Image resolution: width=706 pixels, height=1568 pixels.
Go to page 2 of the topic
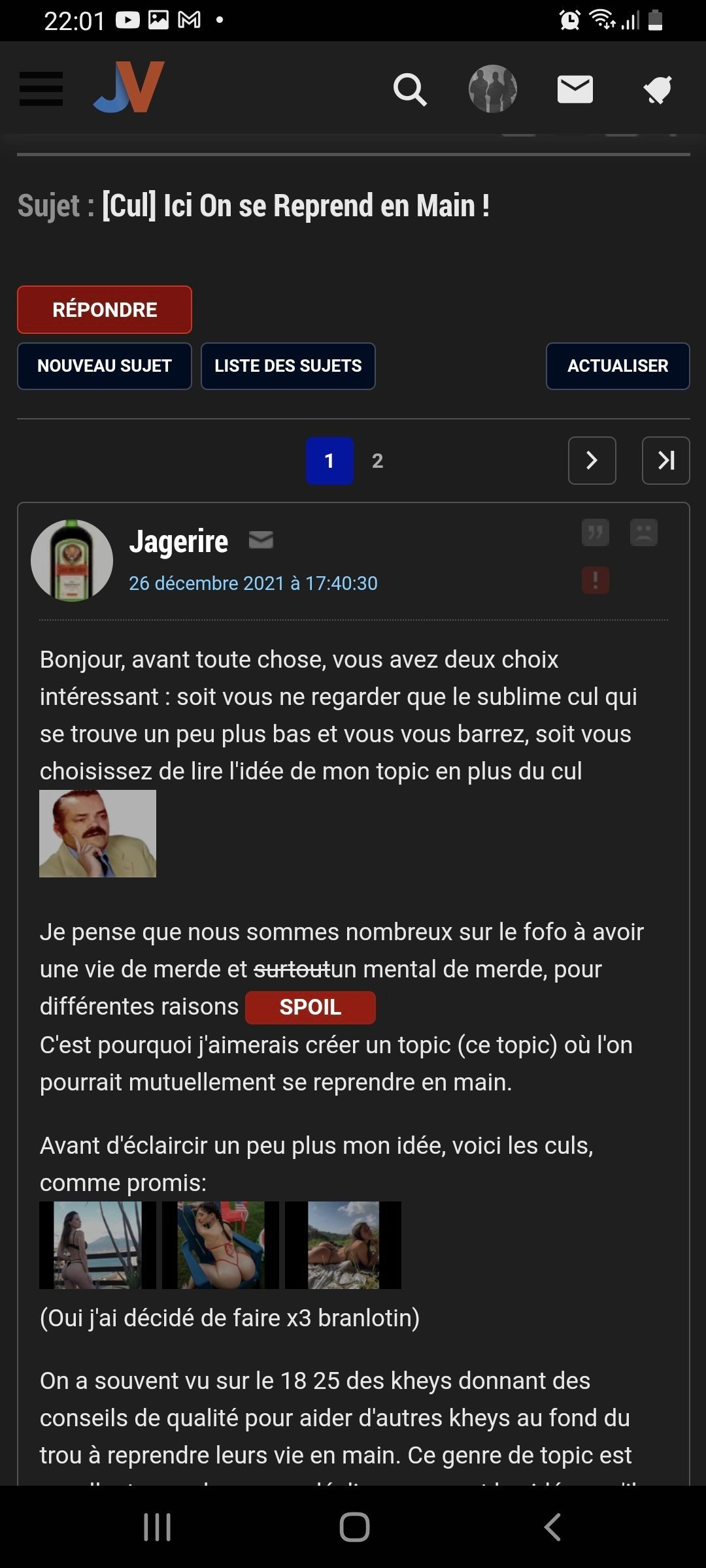point(377,461)
